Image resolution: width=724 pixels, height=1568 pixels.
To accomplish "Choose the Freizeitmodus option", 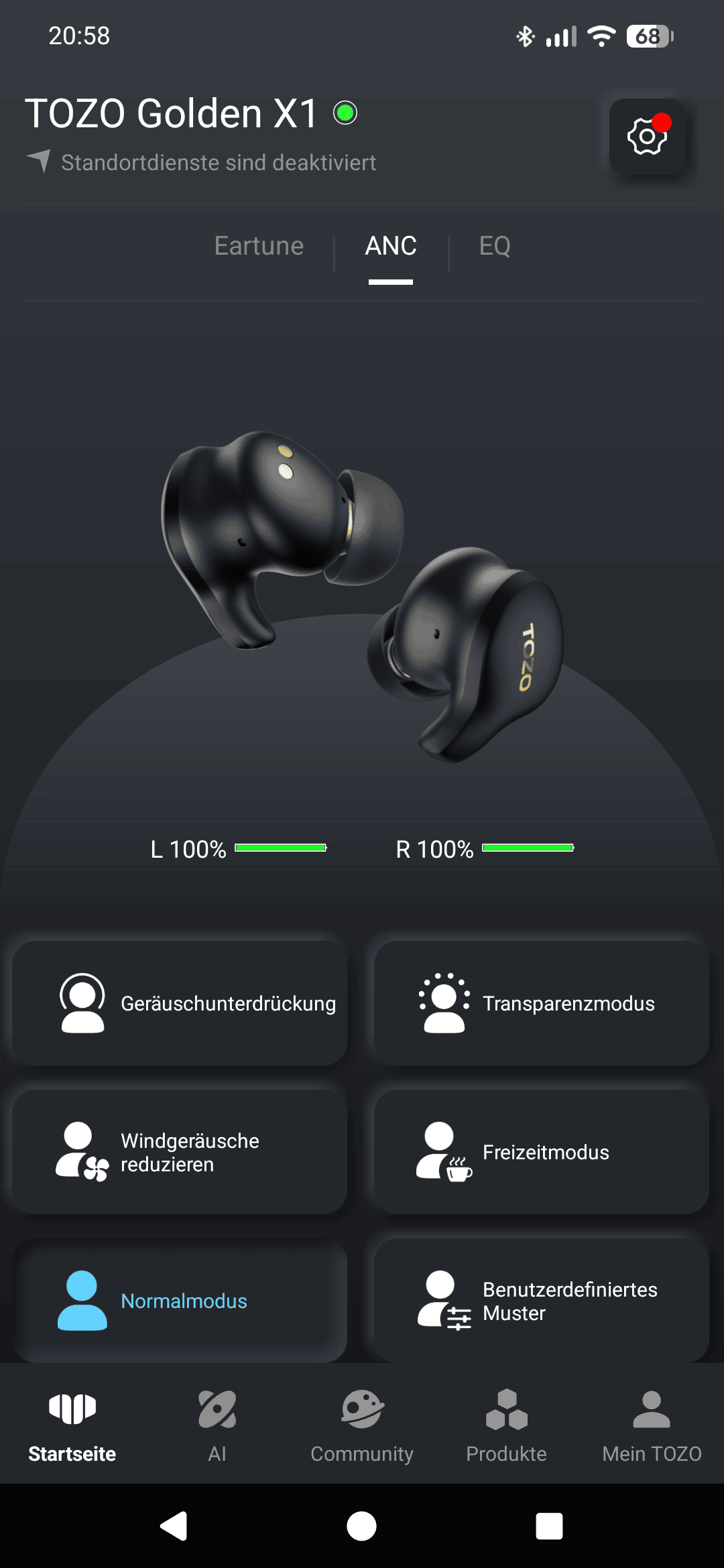I will pyautogui.click(x=541, y=1152).
